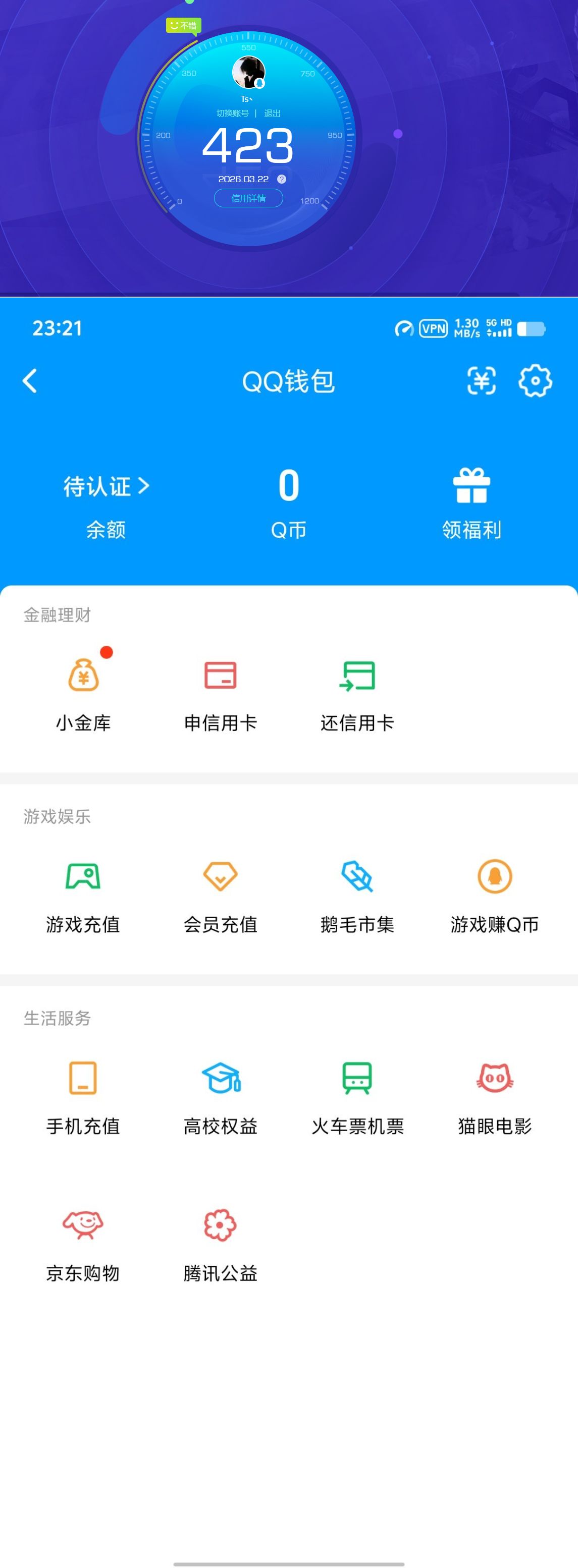Open the scan-to-pay icon beside settings

tap(481, 381)
